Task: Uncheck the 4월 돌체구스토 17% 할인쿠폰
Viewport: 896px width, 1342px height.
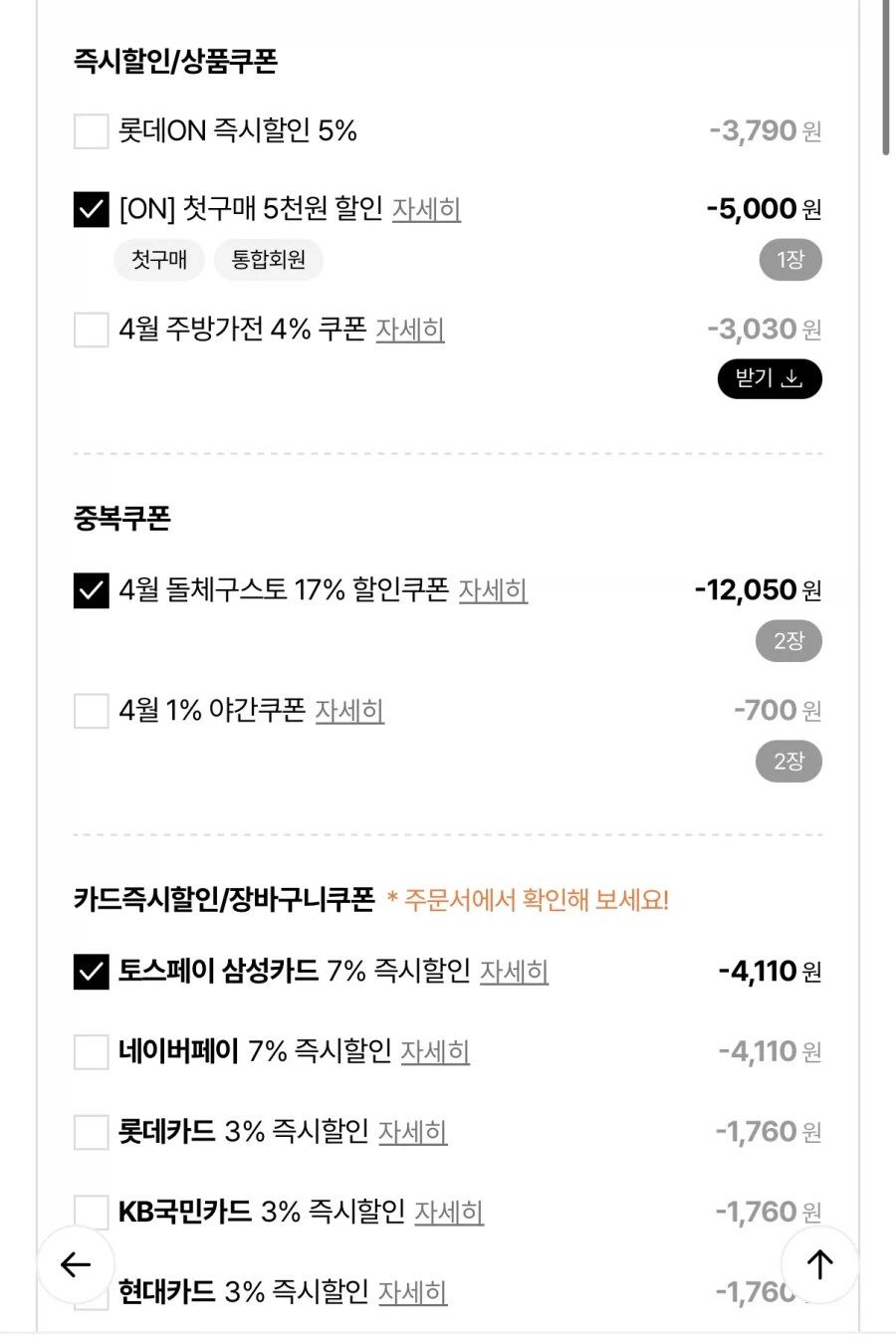Action: 90,590
